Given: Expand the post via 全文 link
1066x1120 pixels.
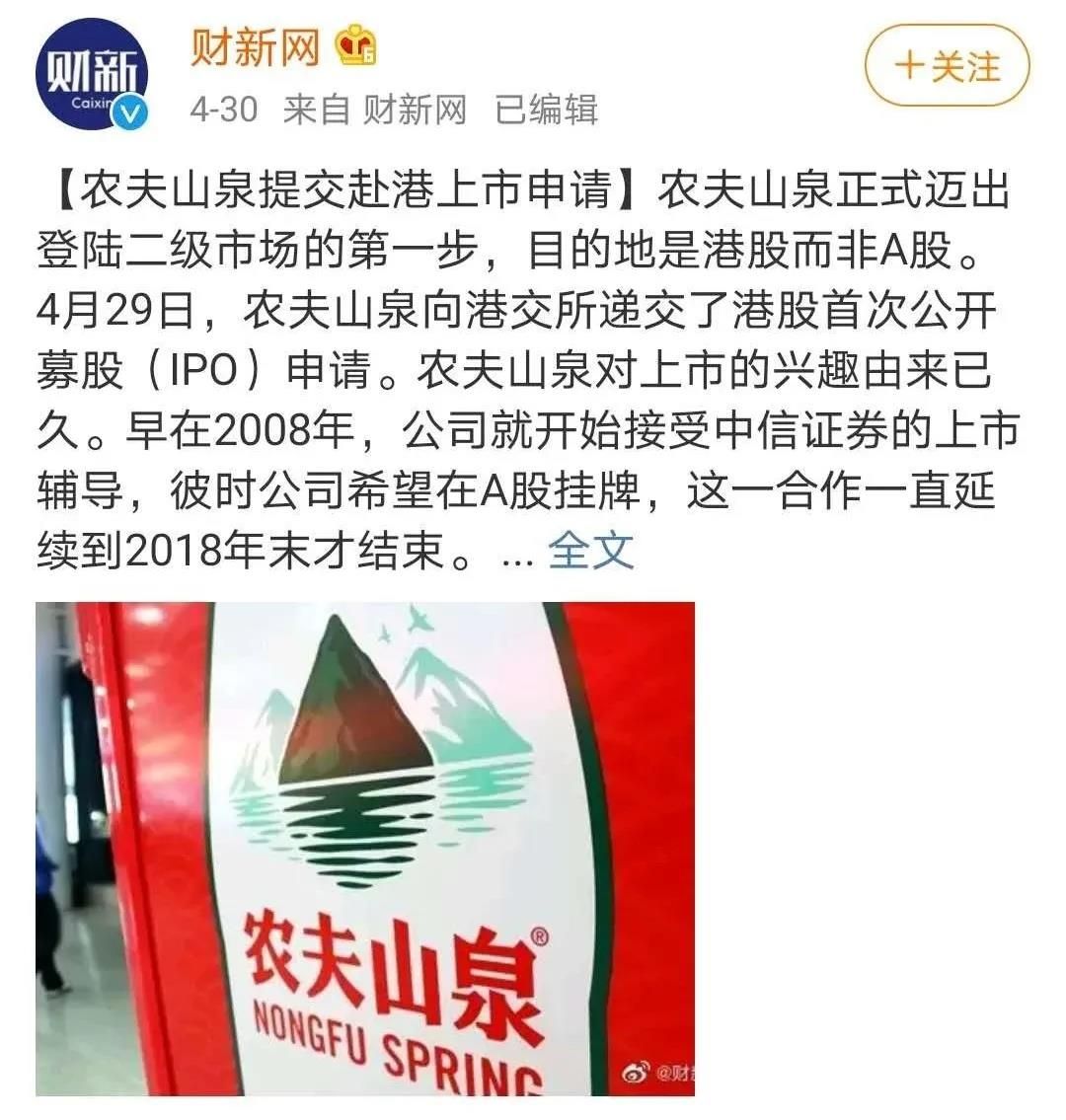Looking at the screenshot, I should [590, 551].
